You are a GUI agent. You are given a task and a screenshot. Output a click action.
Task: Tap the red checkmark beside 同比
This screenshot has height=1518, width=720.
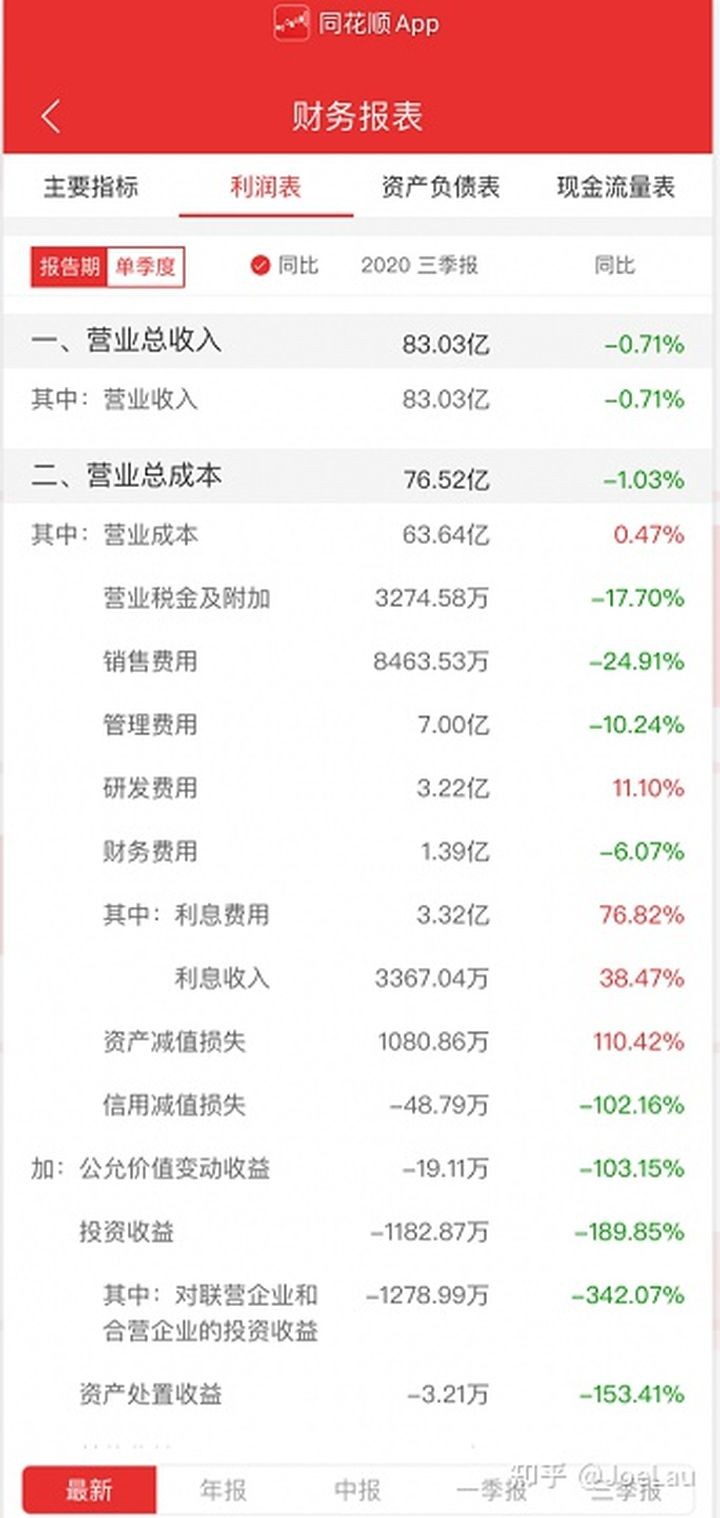pos(259,266)
